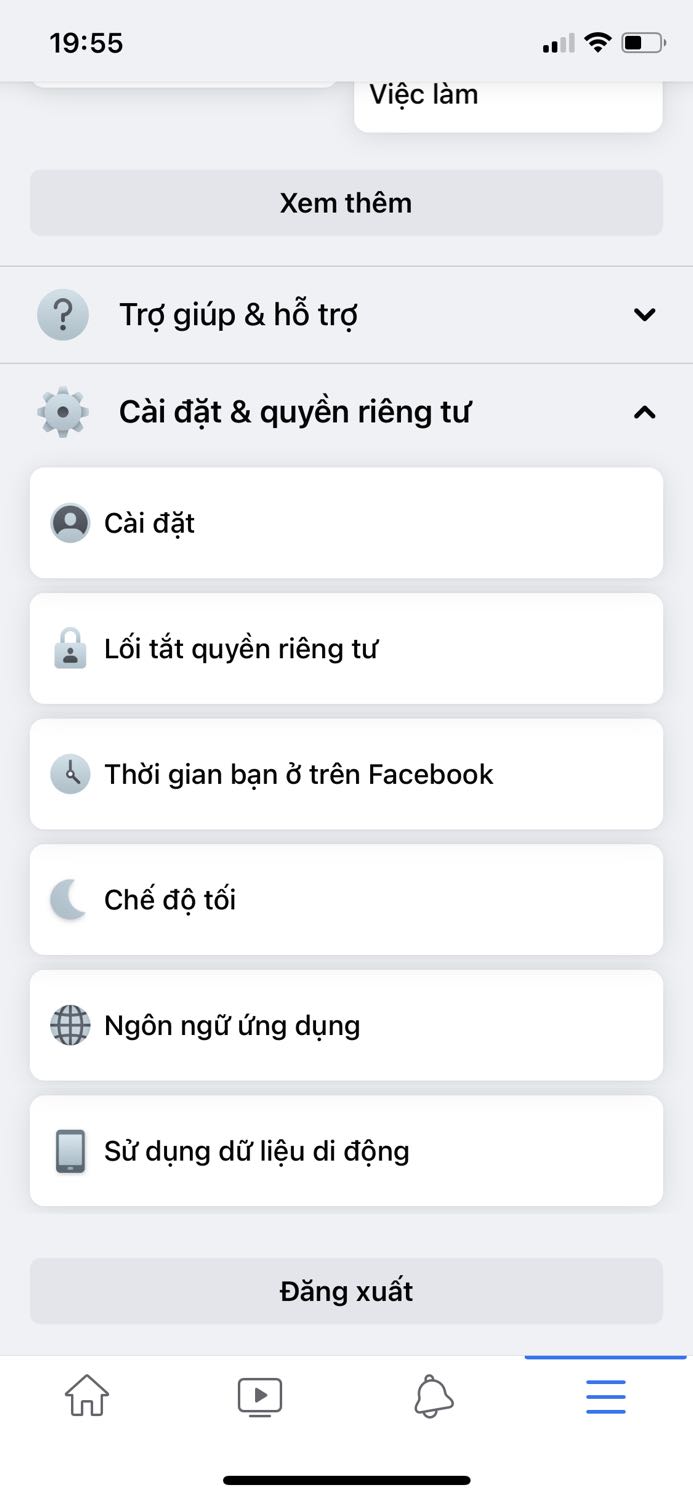693x1500 pixels.
Task: Tap the hamburger menu tab
Action: 606,1395
